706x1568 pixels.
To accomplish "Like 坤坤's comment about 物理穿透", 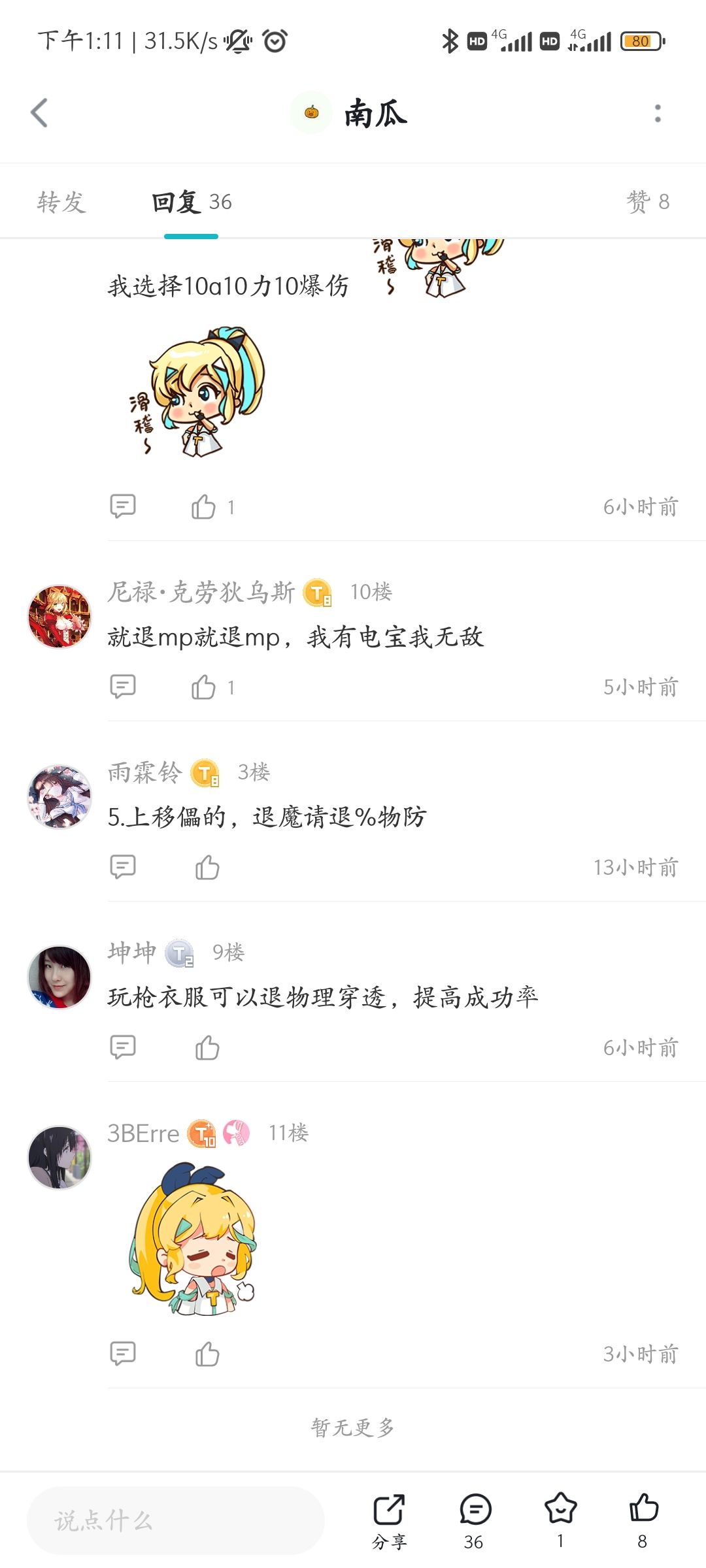I will point(207,1048).
